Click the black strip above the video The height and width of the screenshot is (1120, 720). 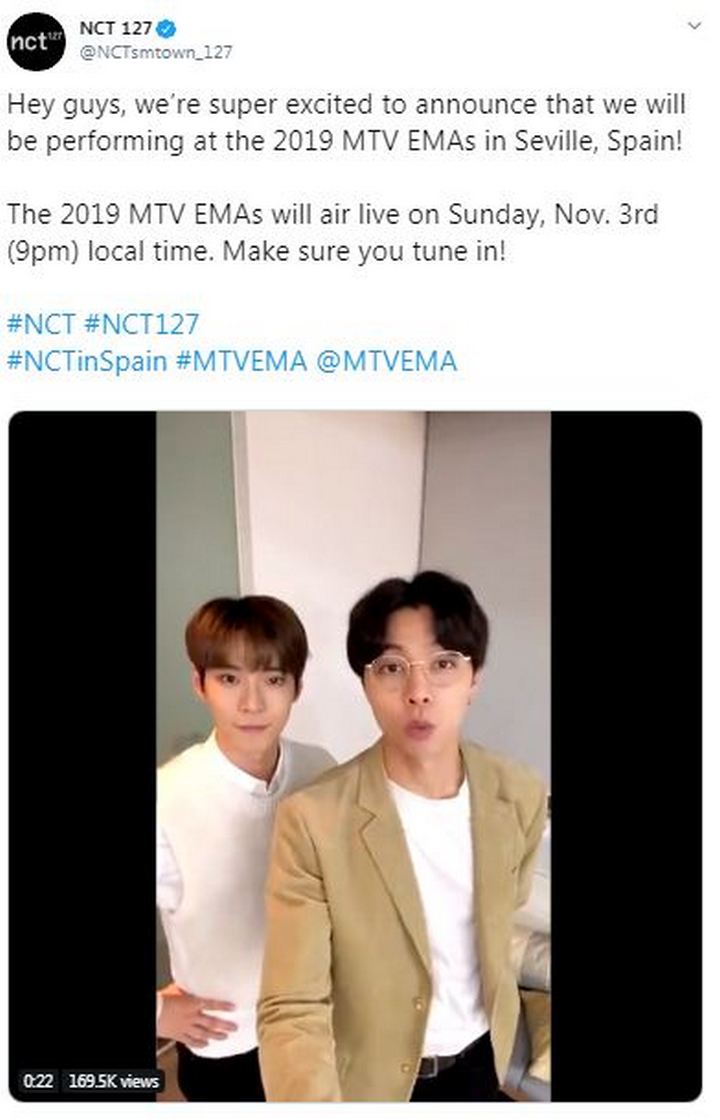(x=360, y=418)
